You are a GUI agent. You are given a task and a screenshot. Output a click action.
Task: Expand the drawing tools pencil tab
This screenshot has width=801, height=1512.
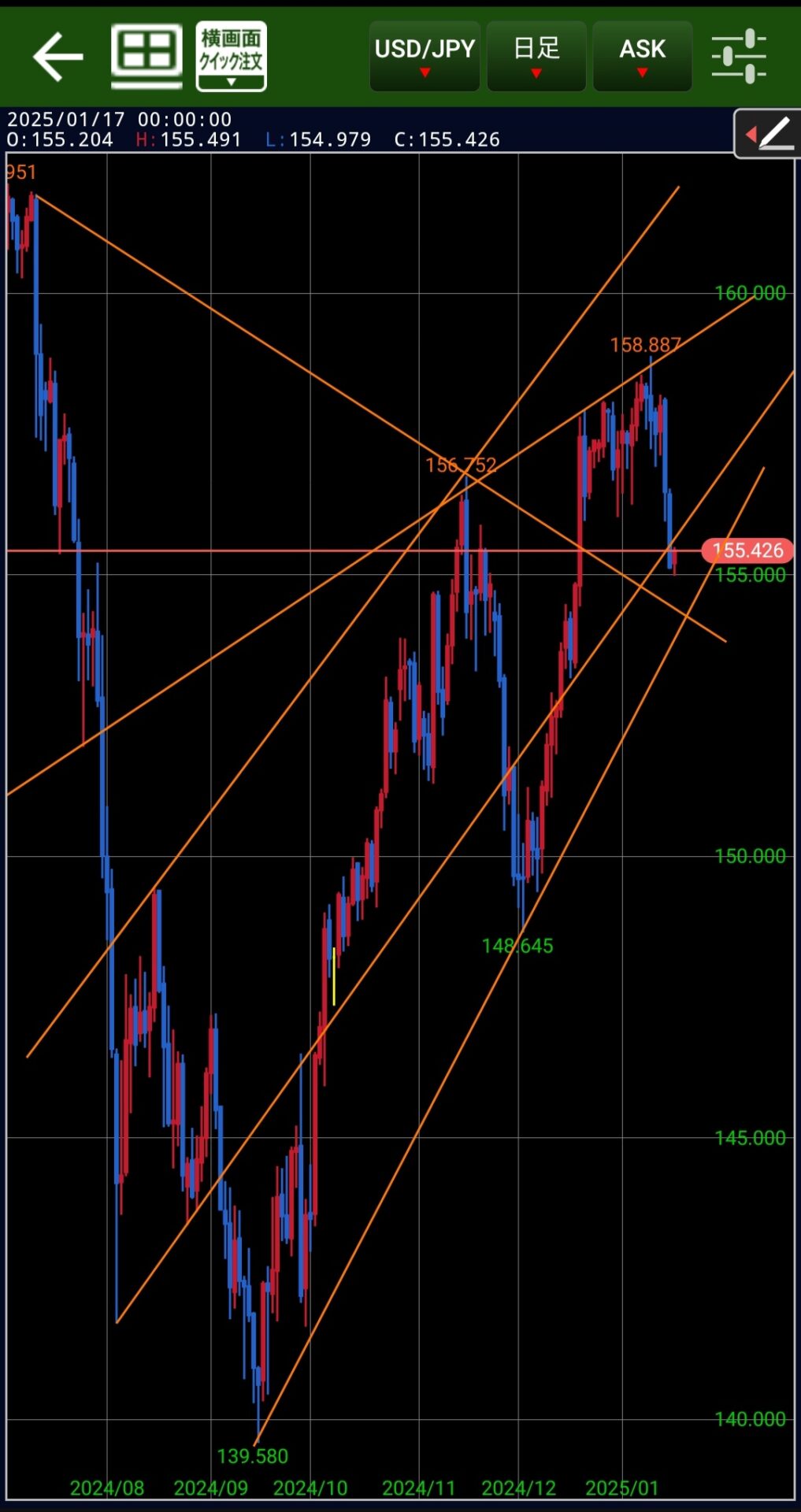pyautogui.click(x=767, y=134)
